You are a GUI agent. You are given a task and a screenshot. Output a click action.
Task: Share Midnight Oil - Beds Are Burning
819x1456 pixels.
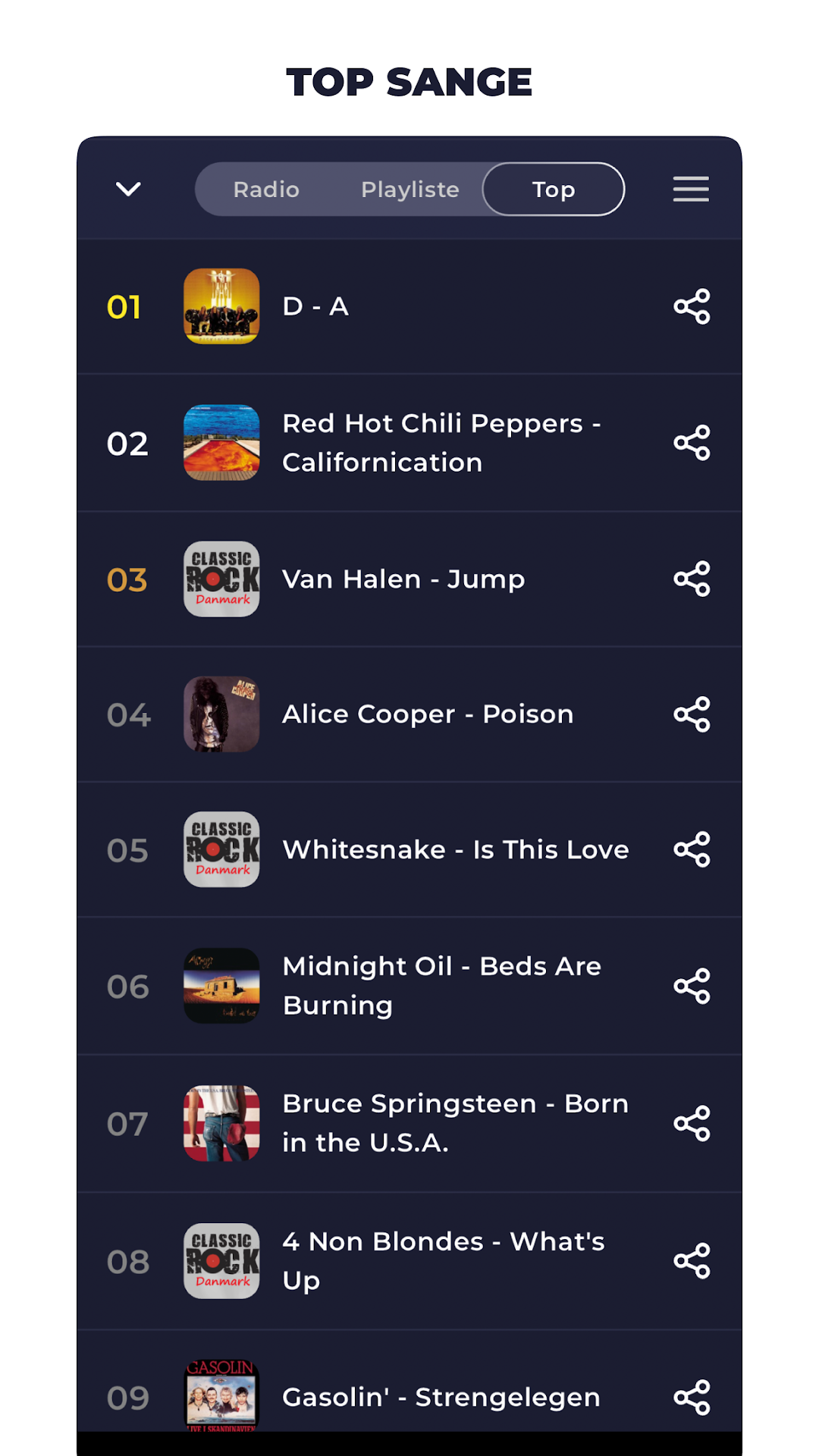(x=692, y=986)
